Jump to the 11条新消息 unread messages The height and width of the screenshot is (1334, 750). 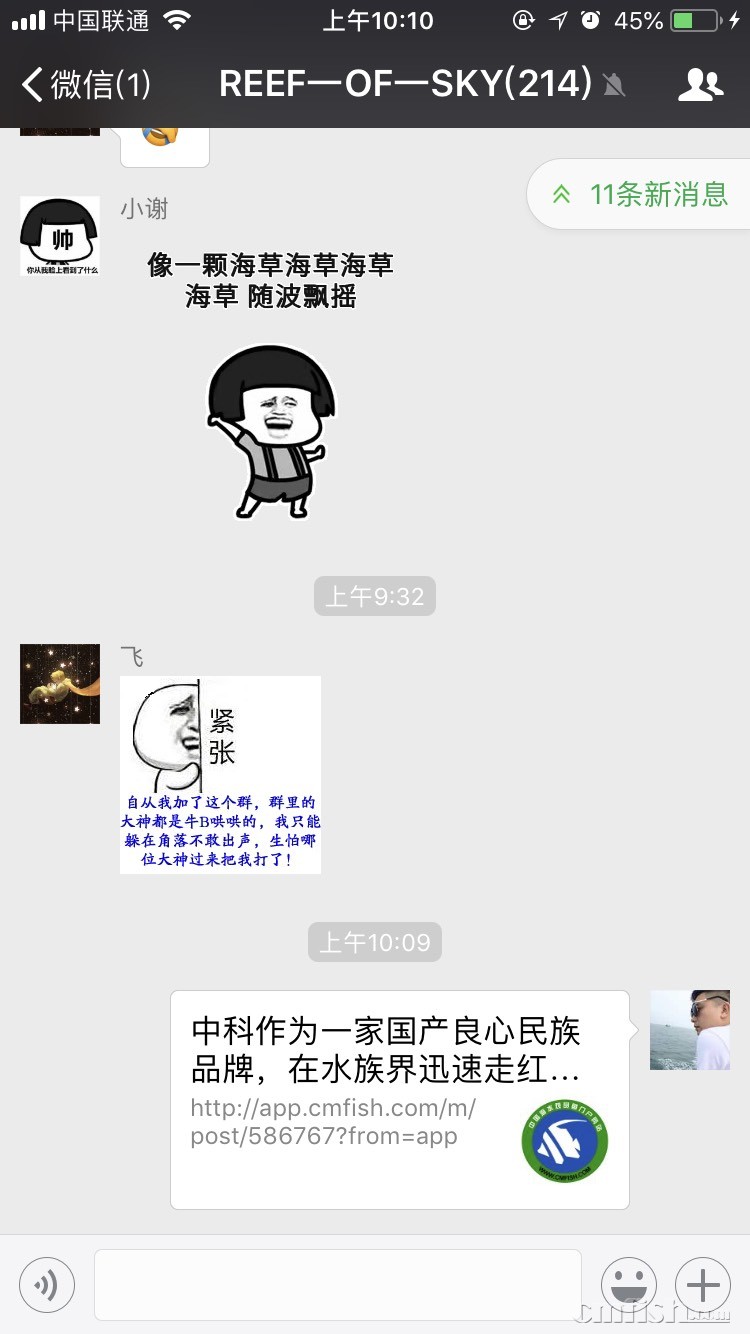click(642, 194)
